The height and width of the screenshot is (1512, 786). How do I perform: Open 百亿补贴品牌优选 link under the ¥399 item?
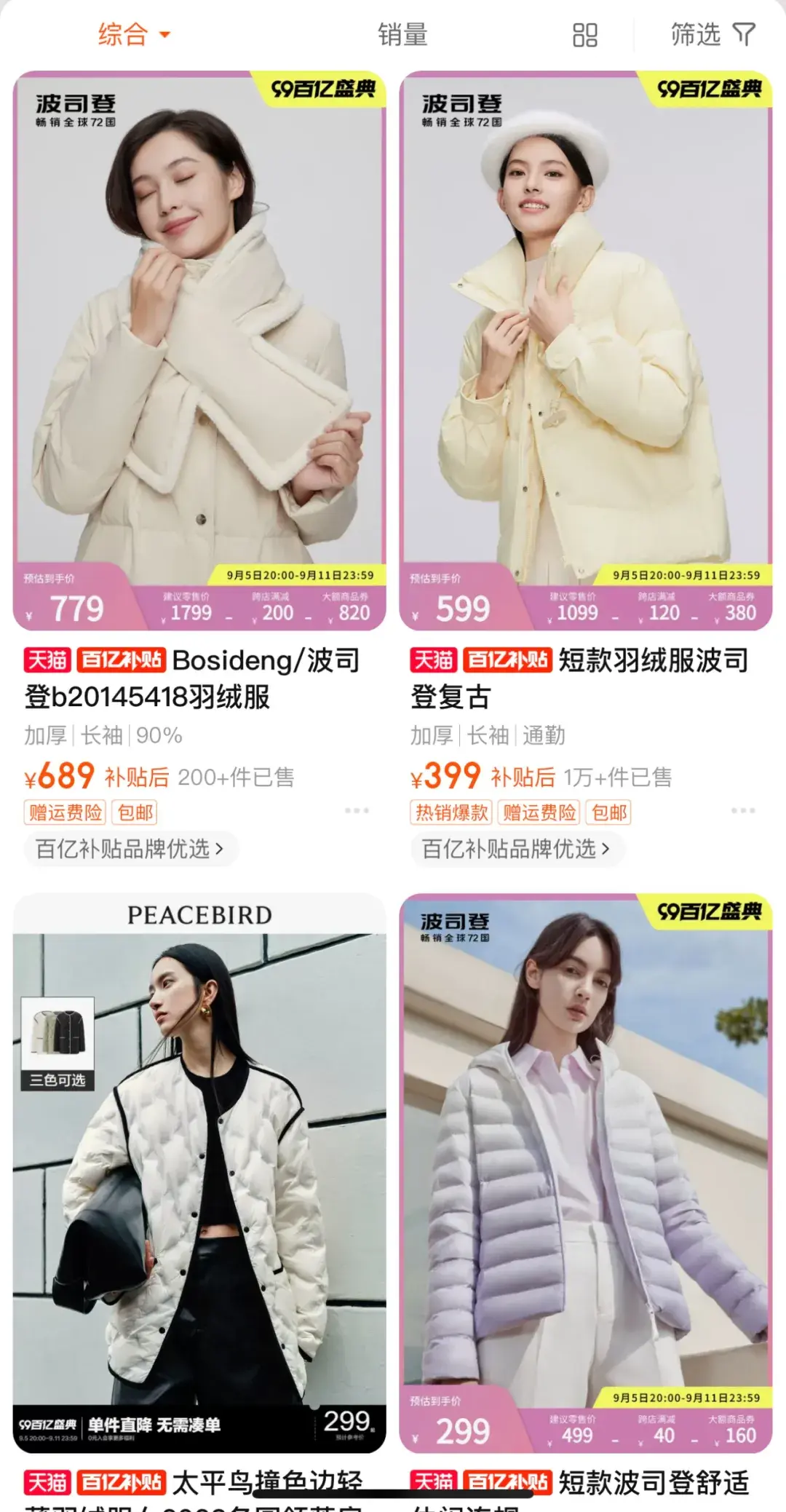pos(516,849)
